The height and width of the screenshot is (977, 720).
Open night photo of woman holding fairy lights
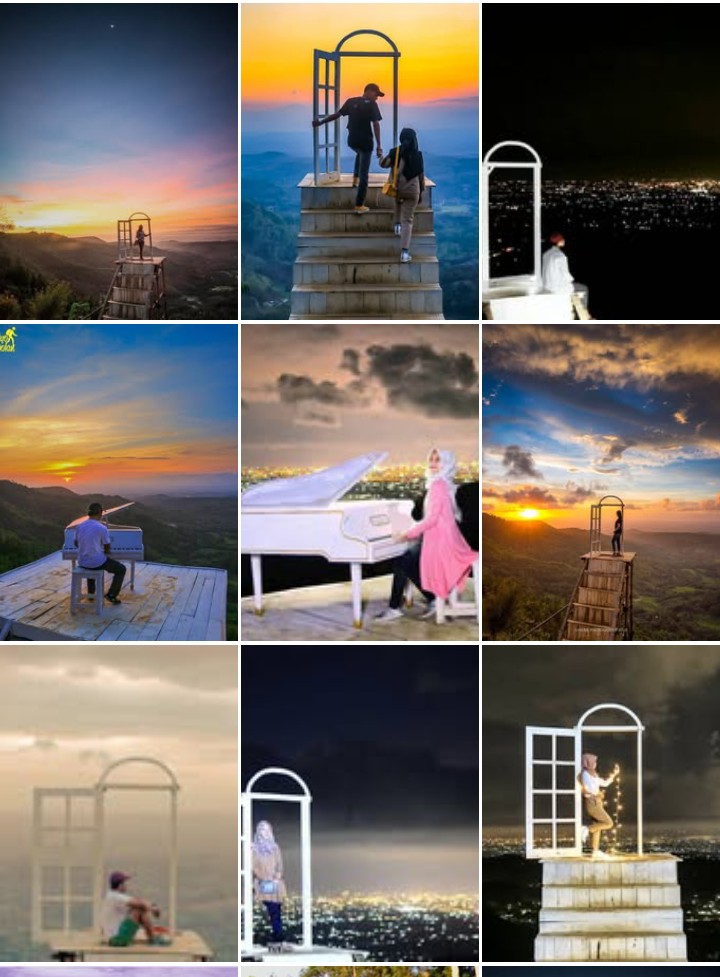[600, 803]
